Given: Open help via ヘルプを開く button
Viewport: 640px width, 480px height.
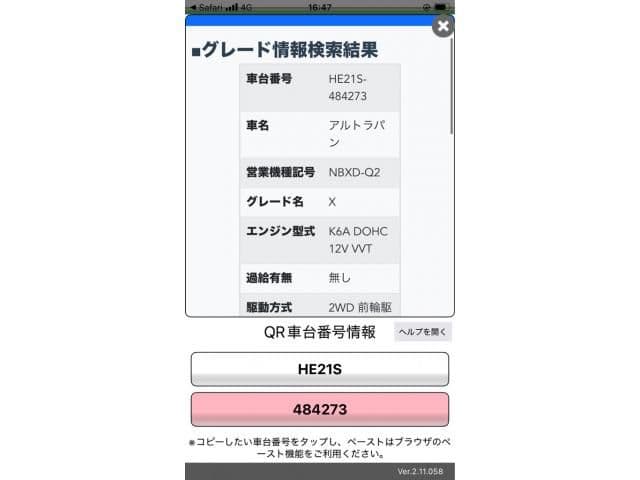Looking at the screenshot, I should point(423,332).
